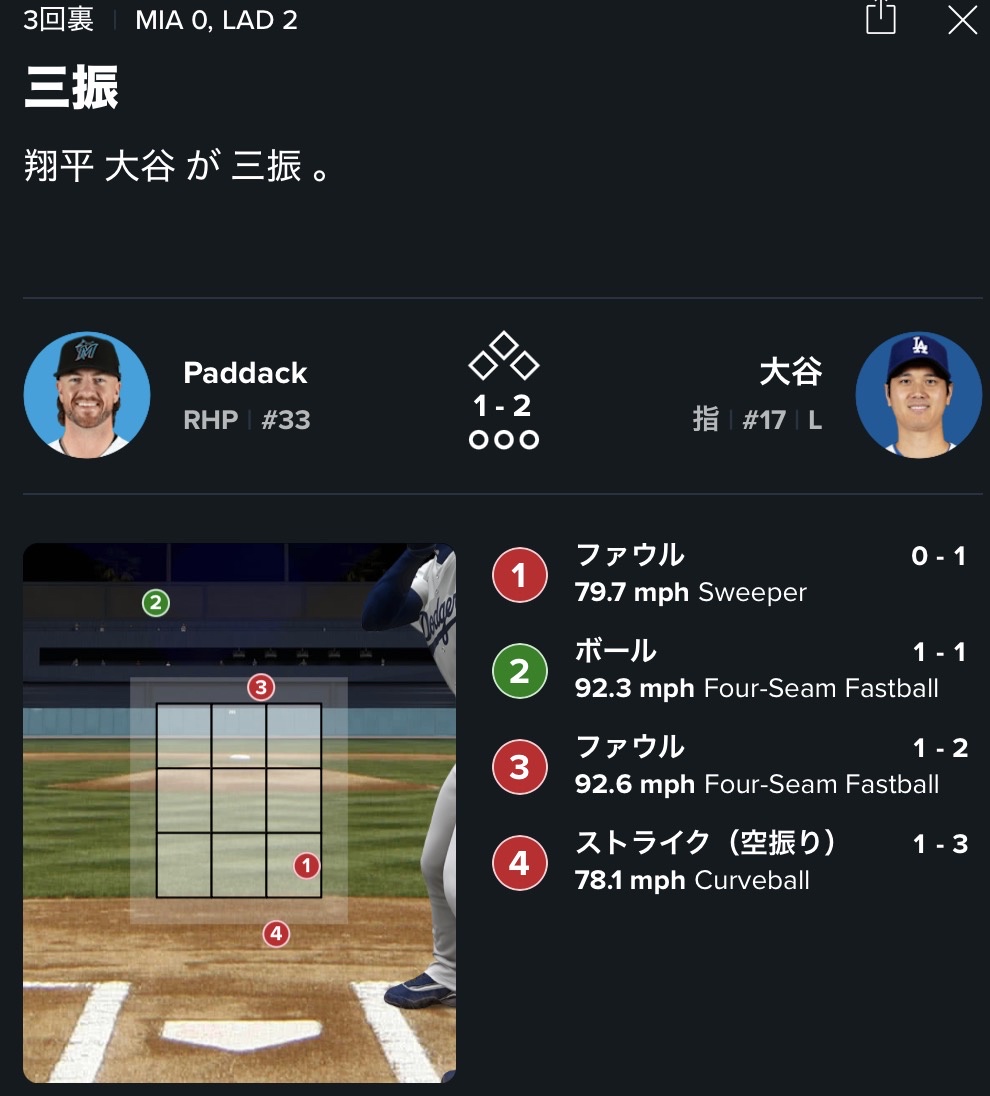Open pitcher Paddack's profile photo
Viewport: 990px width, 1096px height.
[87, 395]
